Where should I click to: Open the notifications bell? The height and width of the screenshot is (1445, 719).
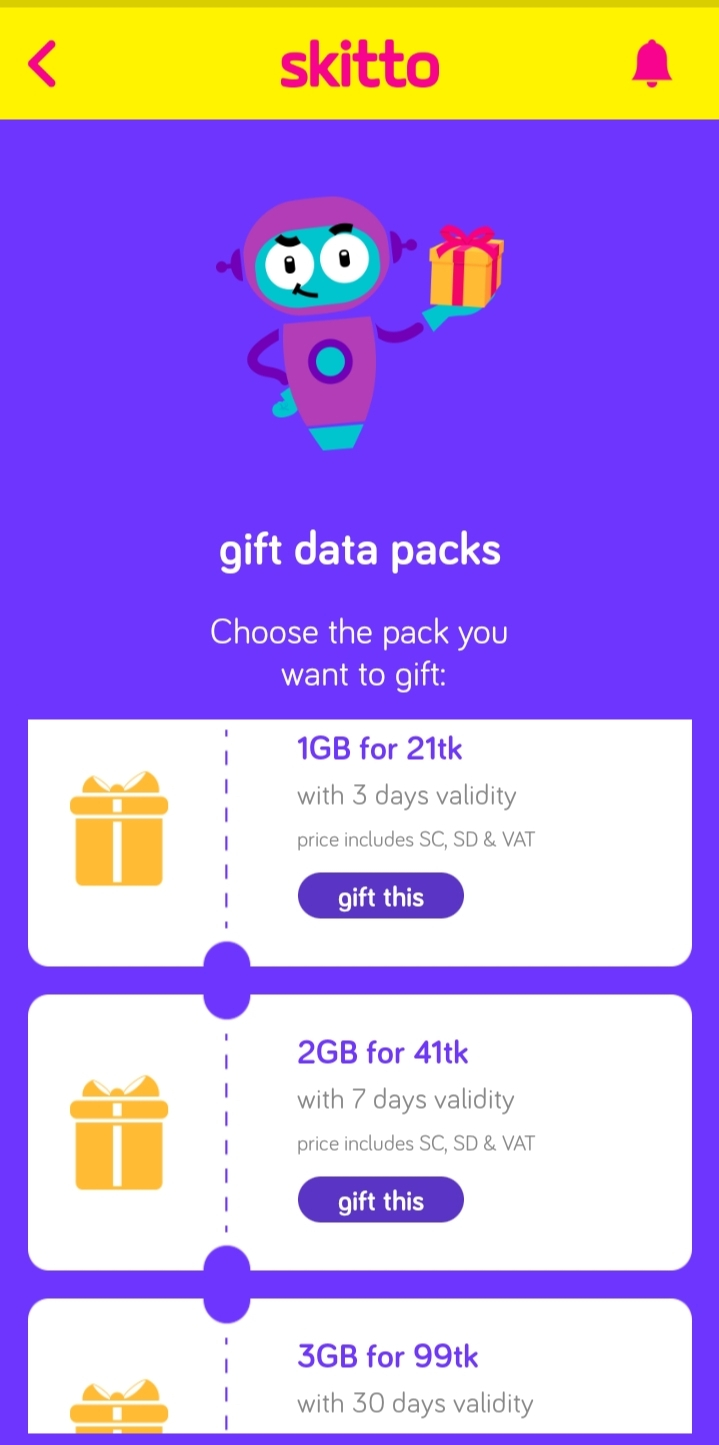[x=652, y=64]
